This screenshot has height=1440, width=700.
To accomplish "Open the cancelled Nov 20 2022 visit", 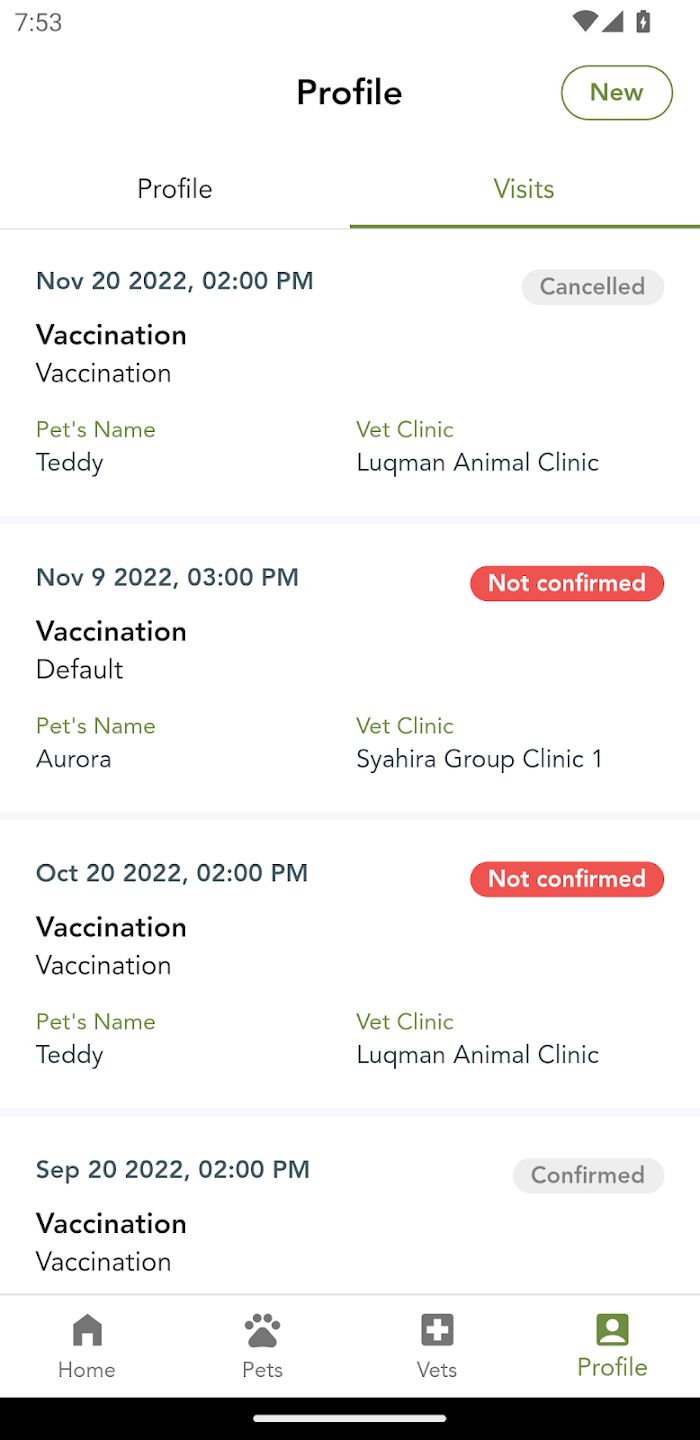I will (350, 372).
